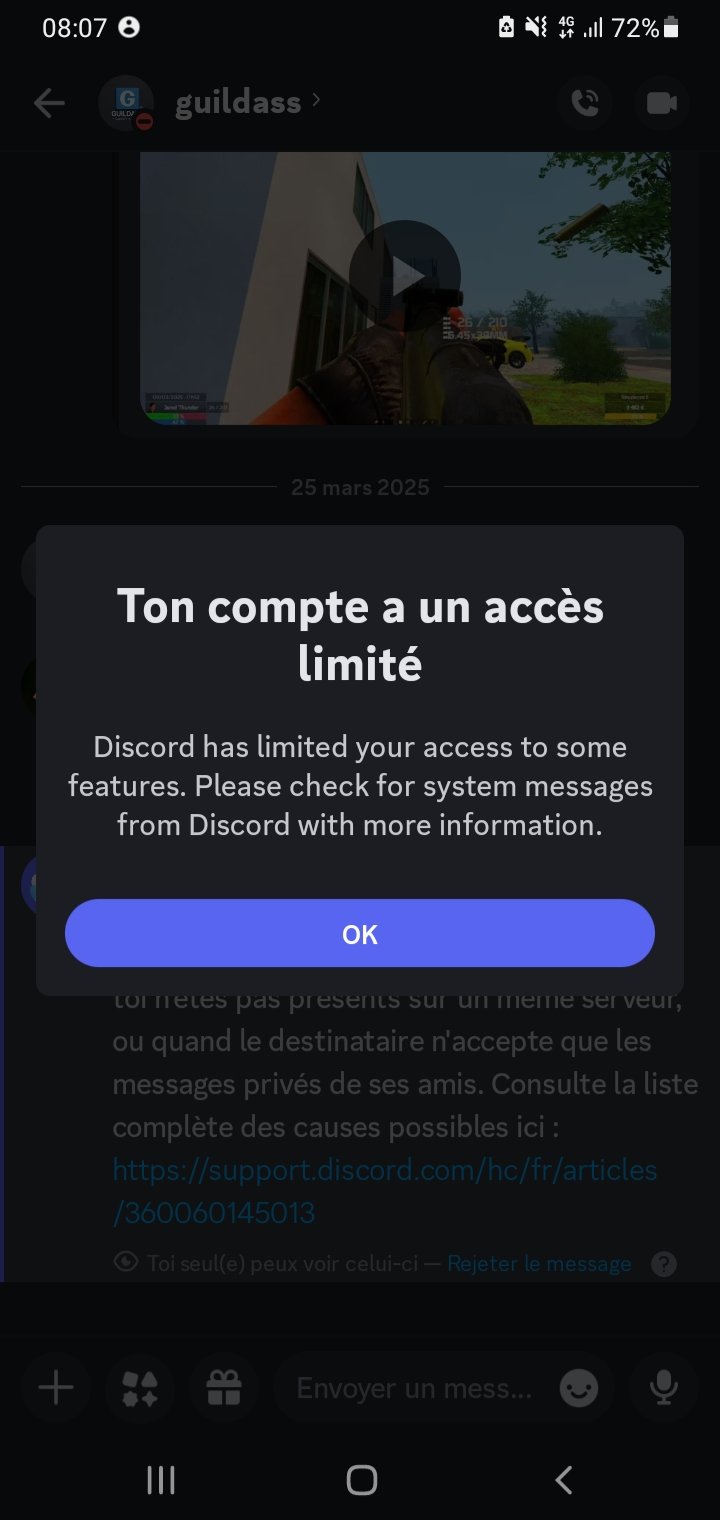Open the emoji picker
Image resolution: width=720 pixels, height=1520 pixels.
579,1387
